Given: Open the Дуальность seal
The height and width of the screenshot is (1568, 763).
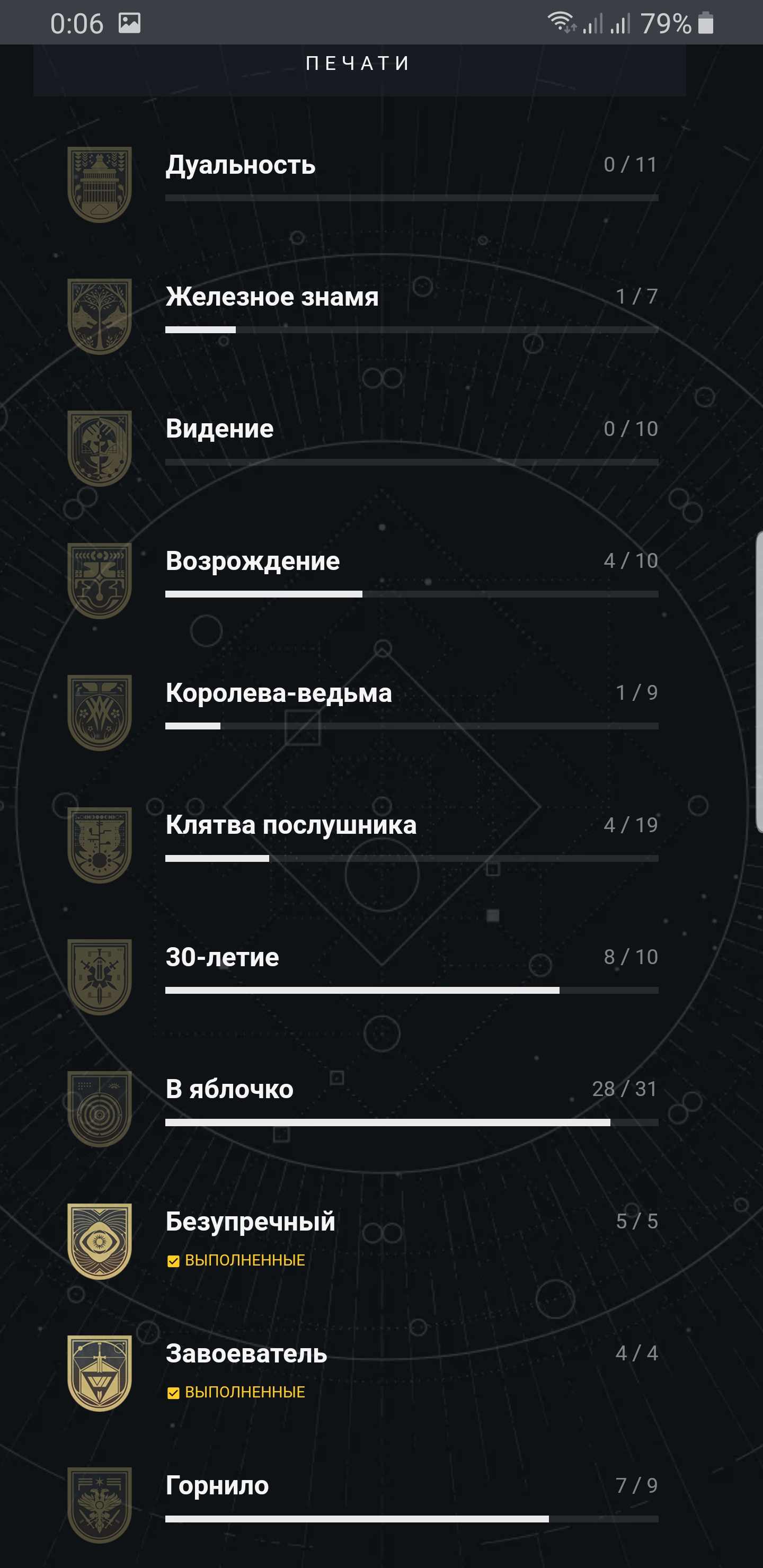Looking at the screenshot, I should (x=363, y=184).
